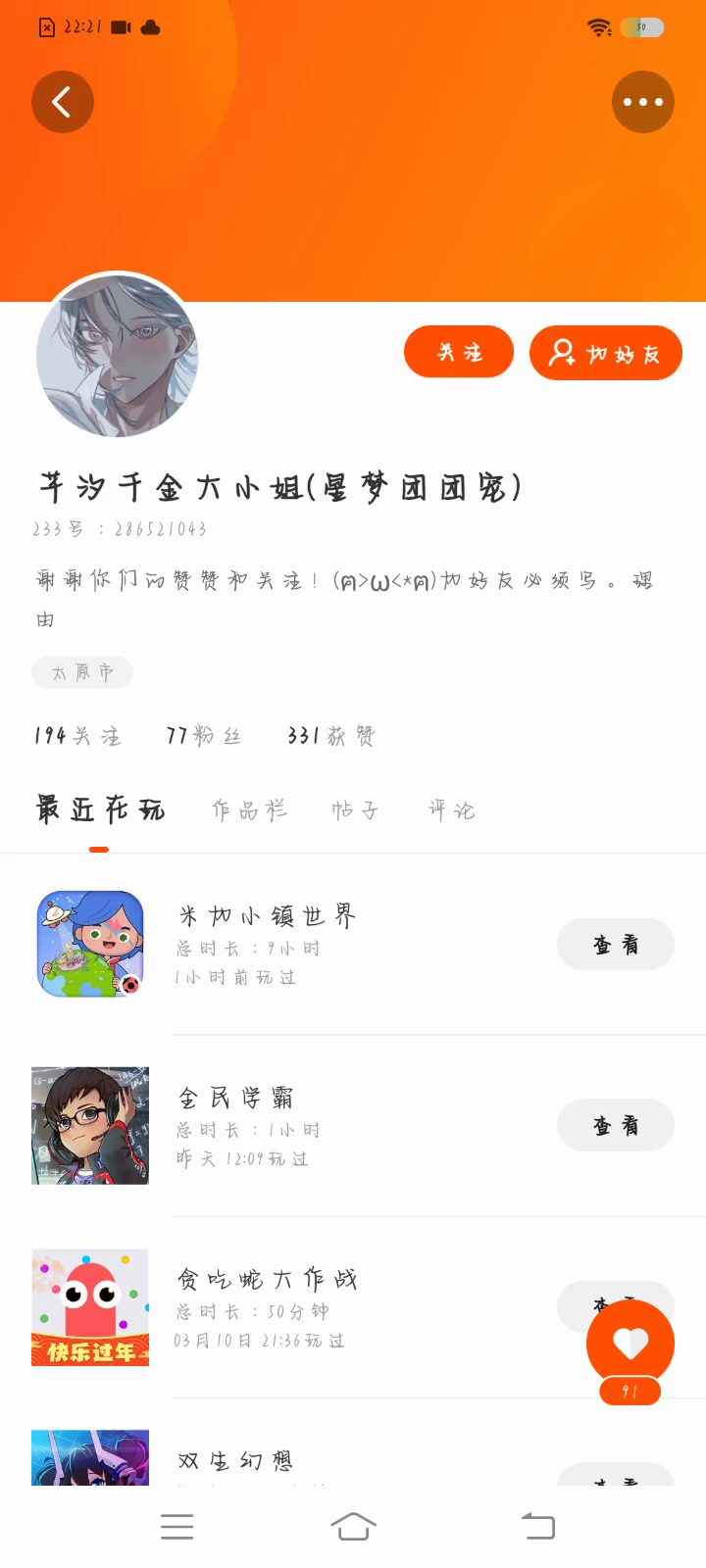This screenshot has width=706, height=1568.
Task: Open the three-dot overflow menu
Action: [x=642, y=102]
